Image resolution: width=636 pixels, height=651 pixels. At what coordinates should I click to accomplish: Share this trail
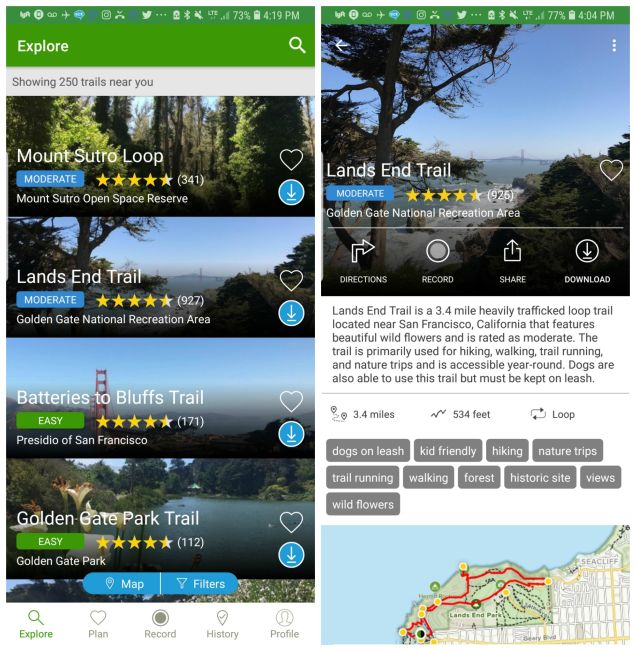[x=512, y=261]
